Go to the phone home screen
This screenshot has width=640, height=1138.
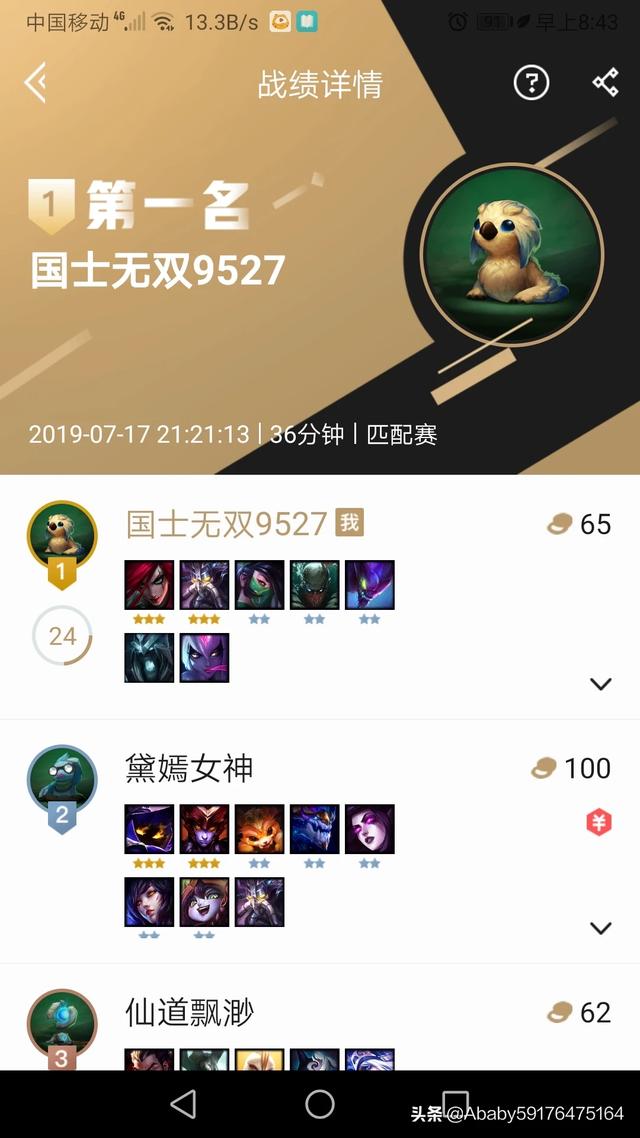click(320, 1104)
